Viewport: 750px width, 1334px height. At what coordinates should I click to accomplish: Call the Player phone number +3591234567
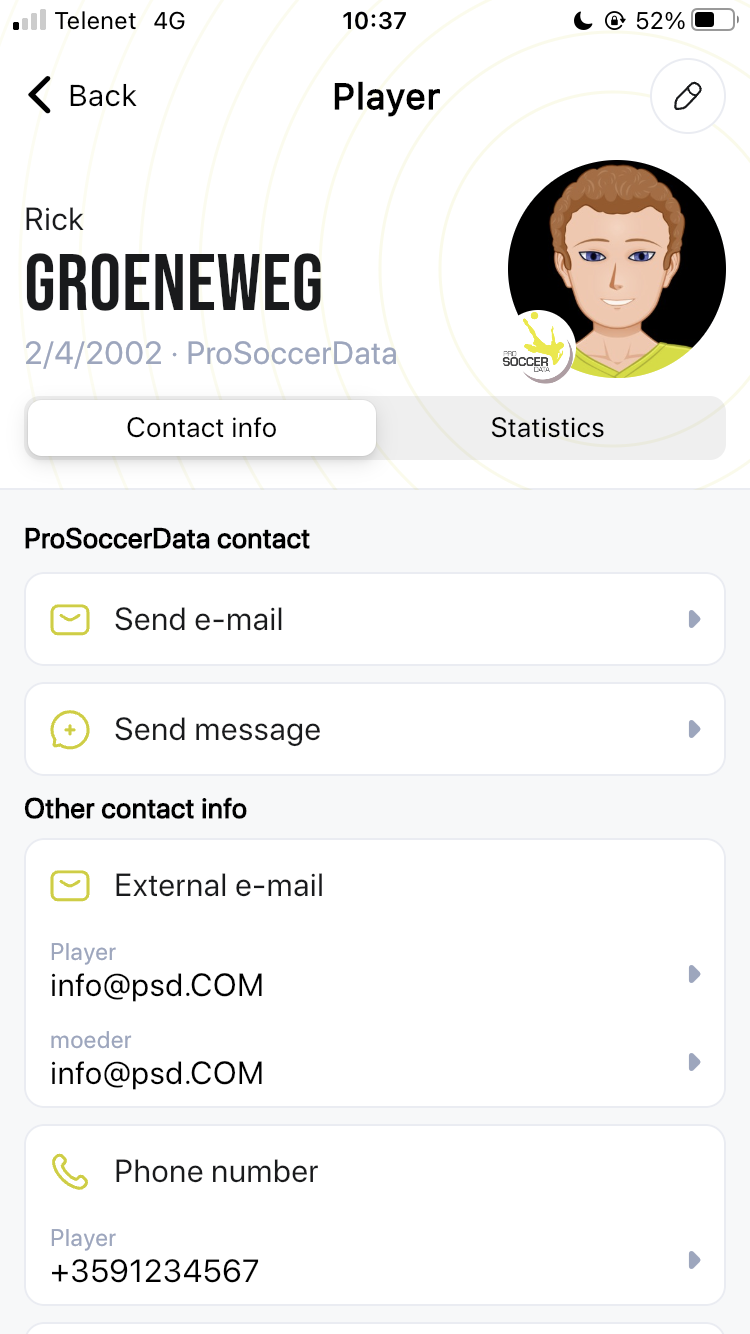[x=375, y=1259]
